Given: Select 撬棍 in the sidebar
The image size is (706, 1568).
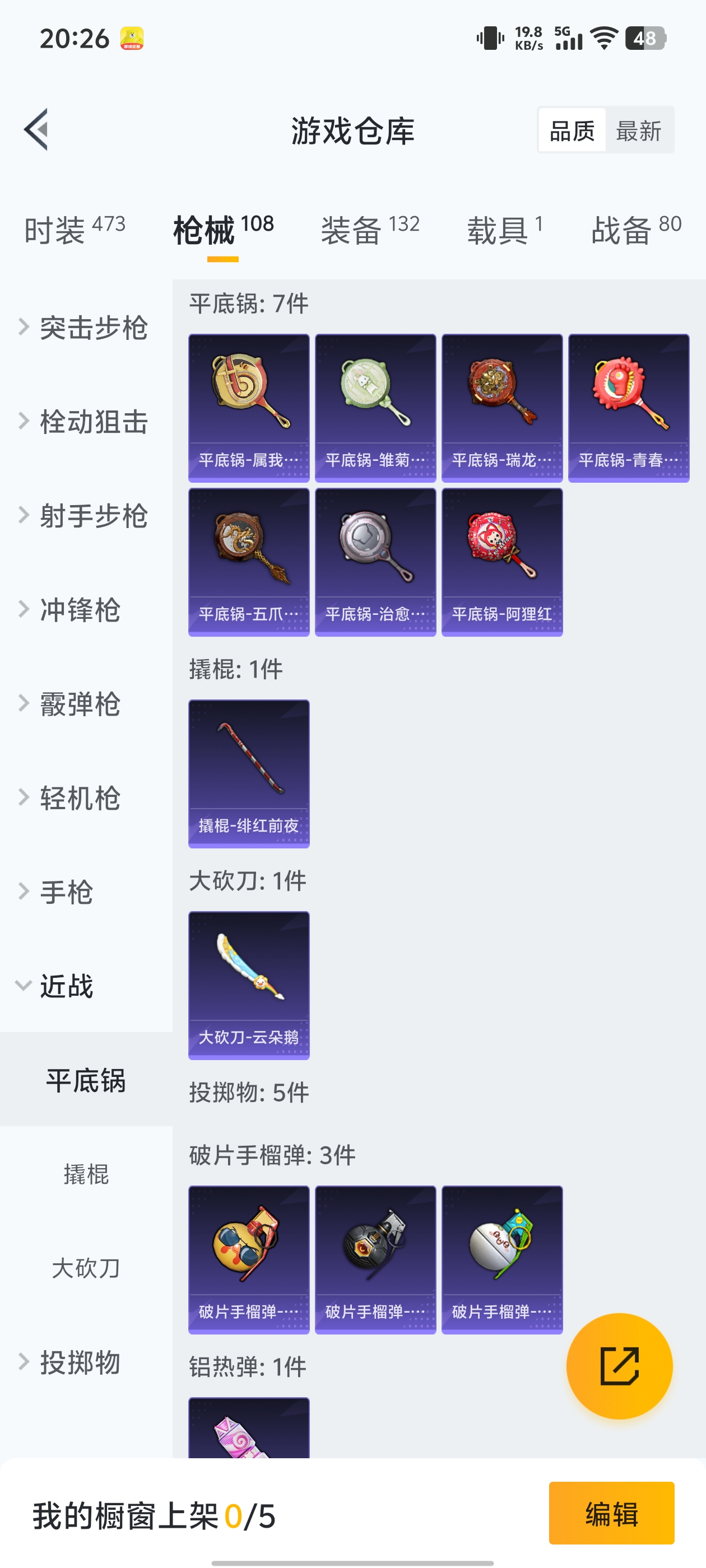Looking at the screenshot, I should tap(86, 1175).
